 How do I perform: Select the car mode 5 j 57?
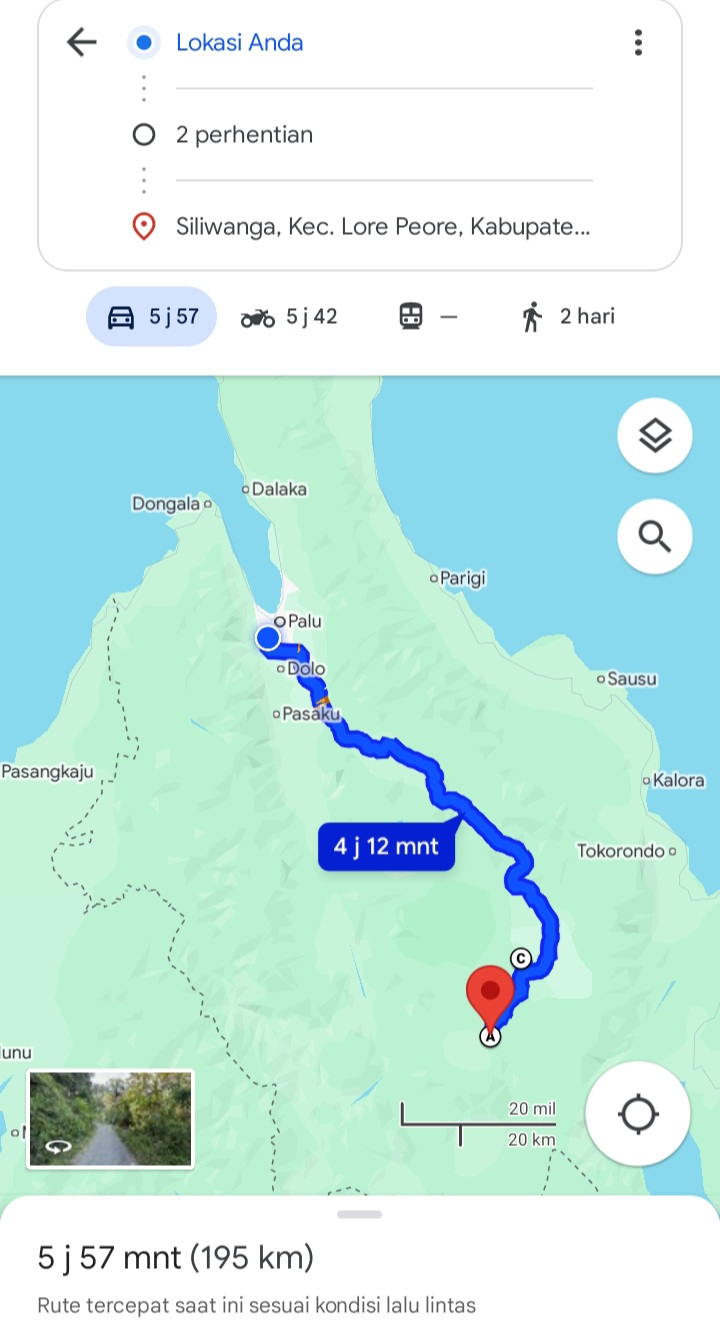151,317
